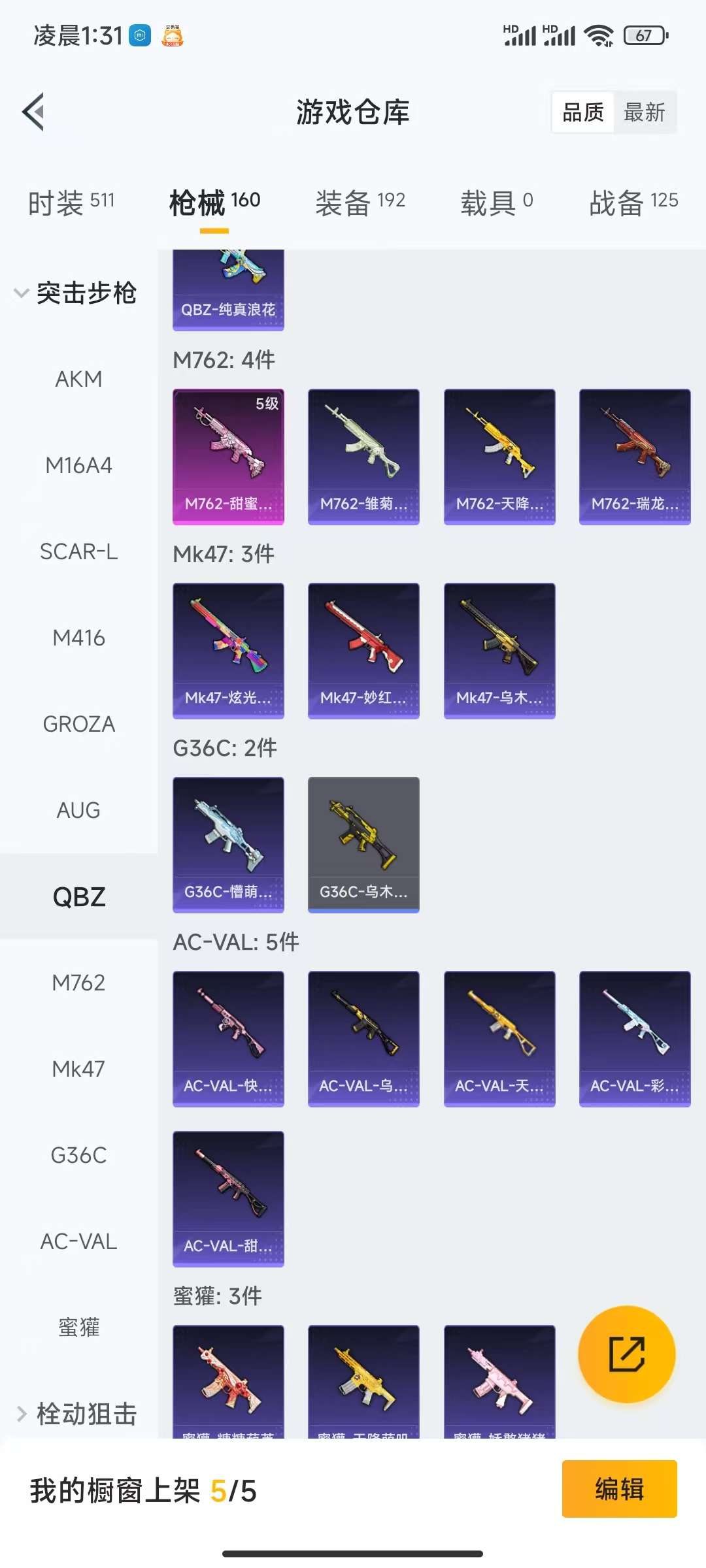
Task: Switch to the 装备 tab
Action: [360, 203]
